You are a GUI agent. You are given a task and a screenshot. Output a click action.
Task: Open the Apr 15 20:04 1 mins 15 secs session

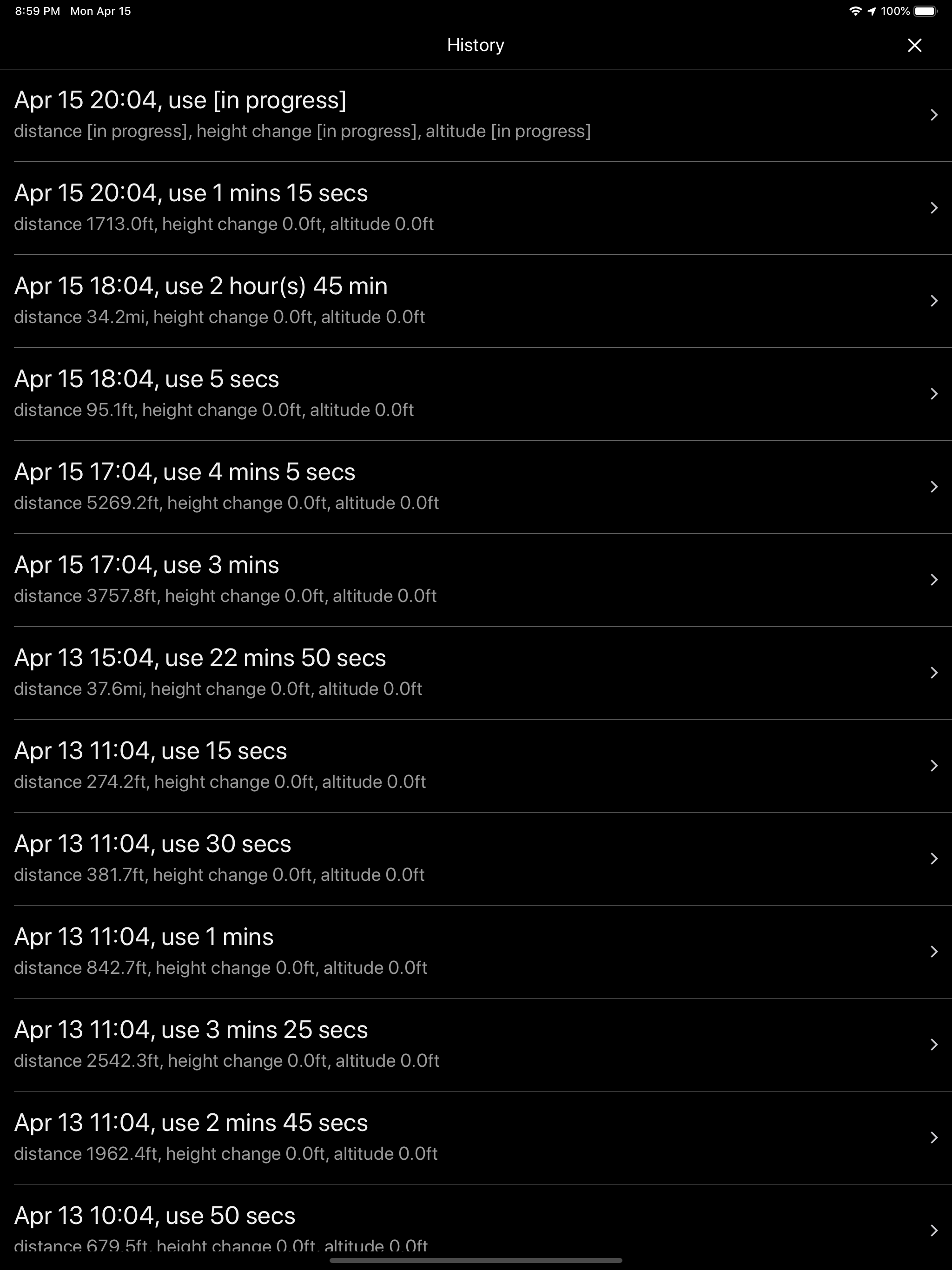pyautogui.click(x=476, y=207)
